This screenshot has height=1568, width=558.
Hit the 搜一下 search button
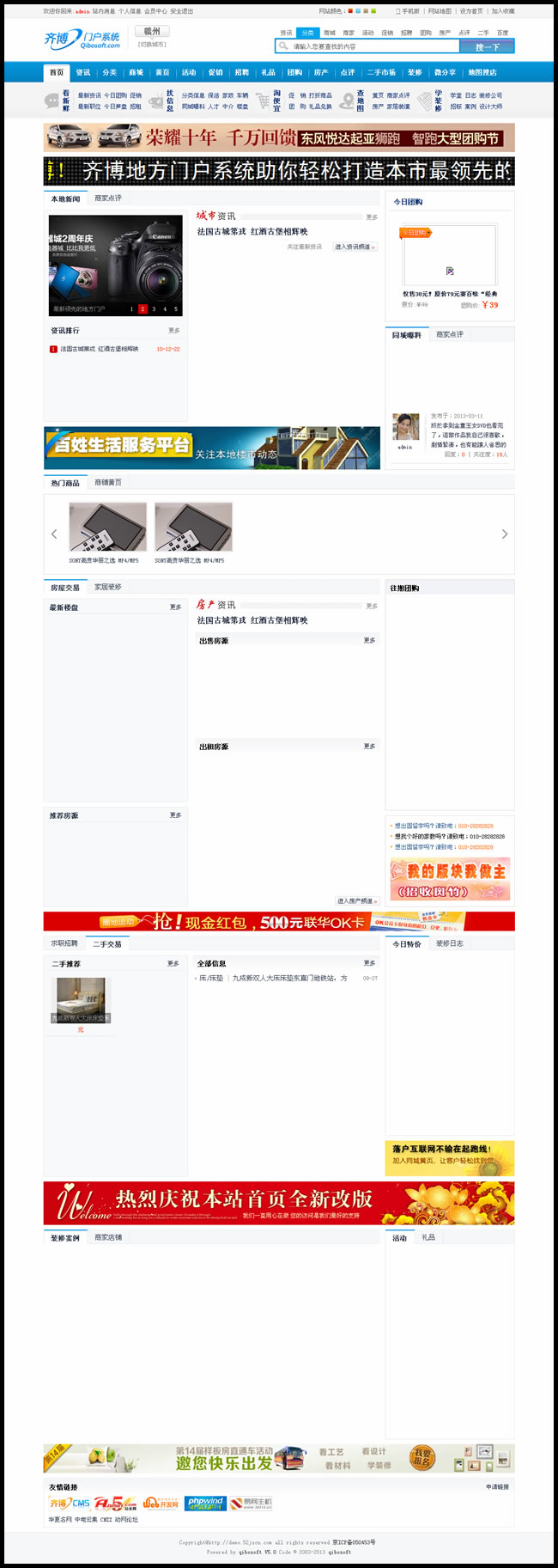point(487,46)
